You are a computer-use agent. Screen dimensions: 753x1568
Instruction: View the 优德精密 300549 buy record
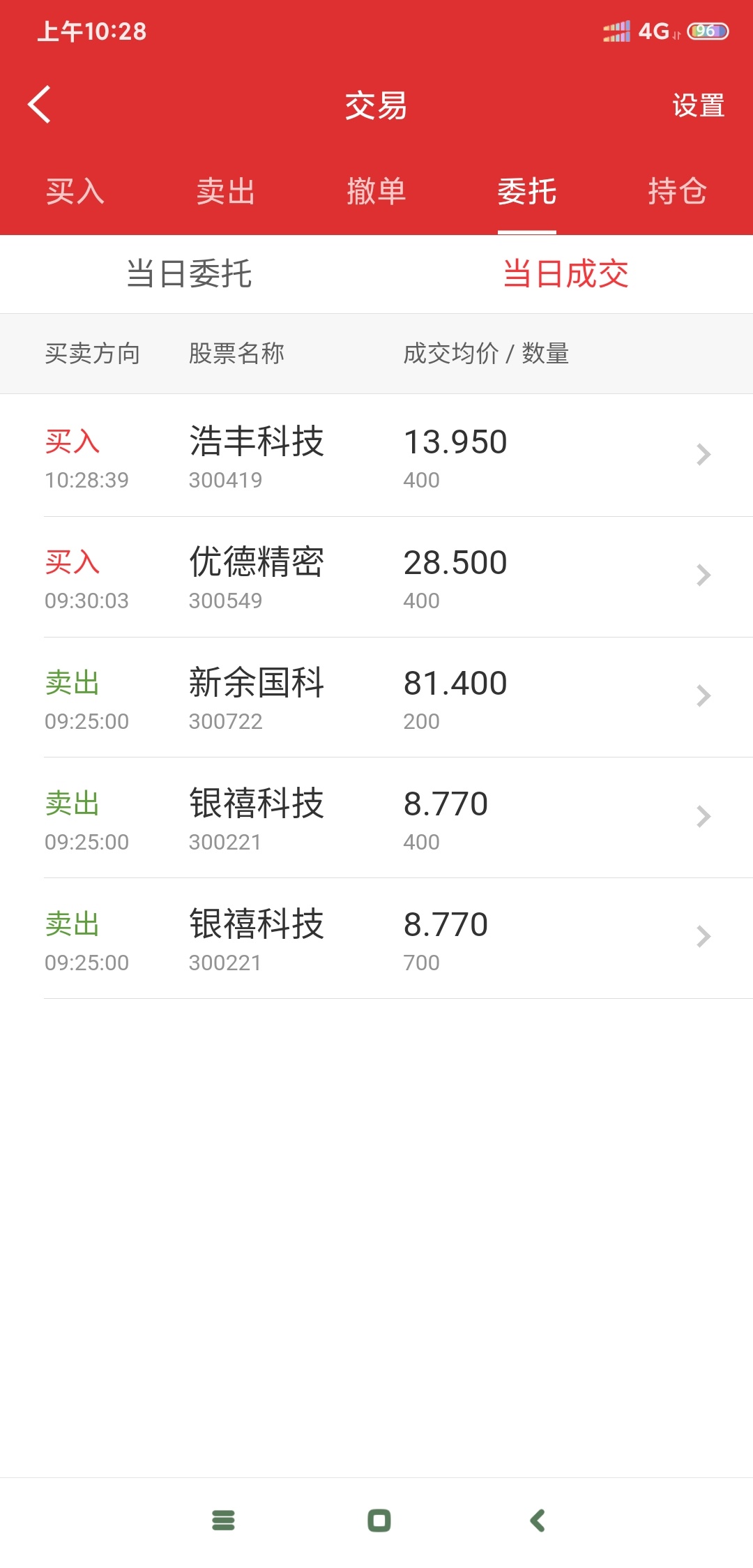(376, 577)
